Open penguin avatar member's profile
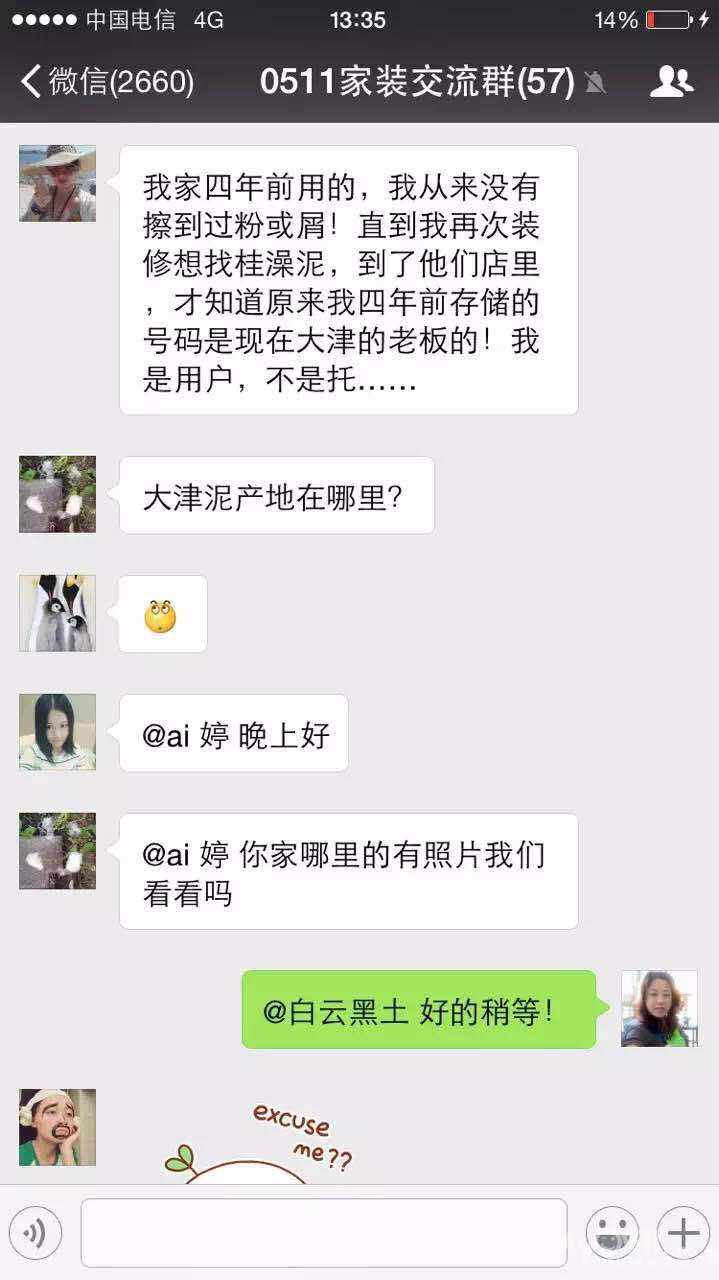Screen dimensions: 719x1280 57,613
